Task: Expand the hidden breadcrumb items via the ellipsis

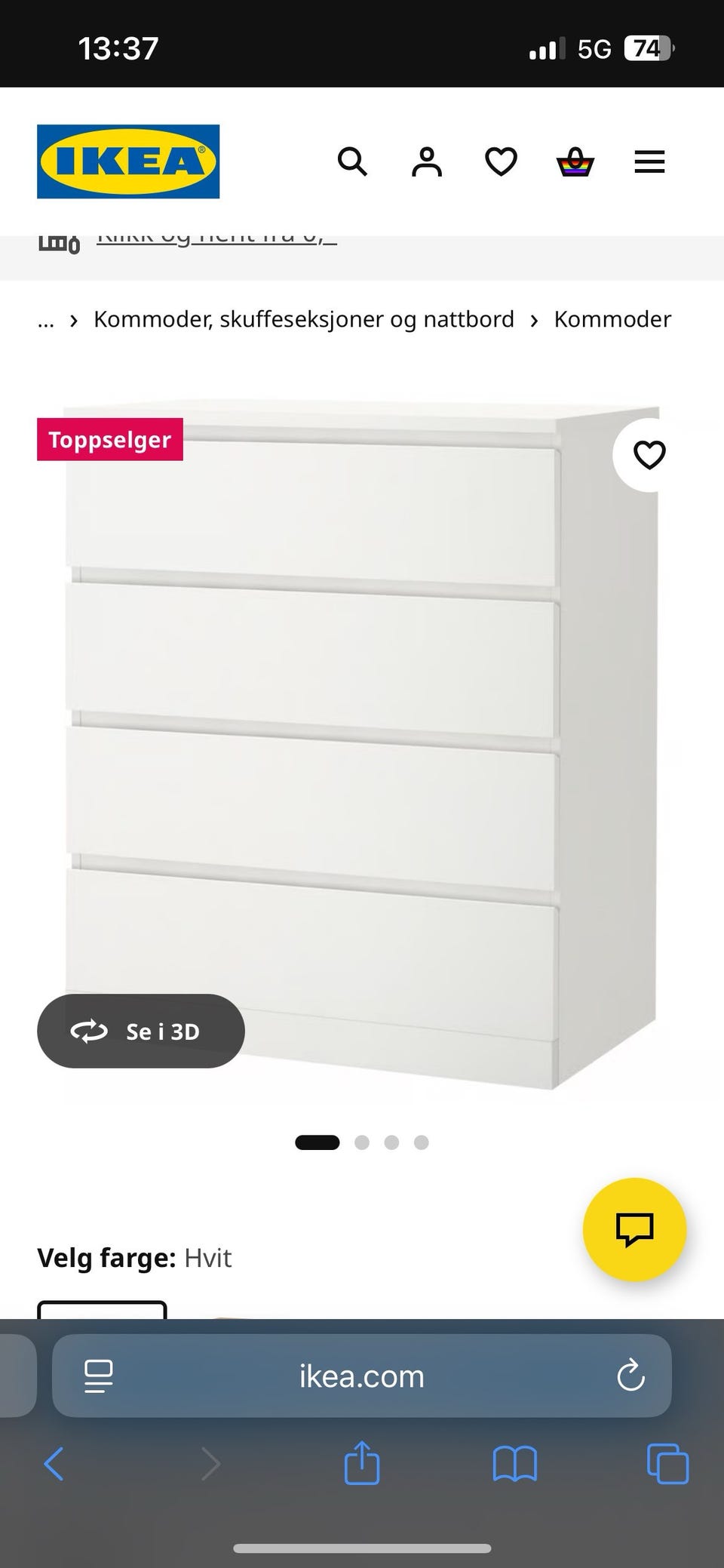Action: 45,319
